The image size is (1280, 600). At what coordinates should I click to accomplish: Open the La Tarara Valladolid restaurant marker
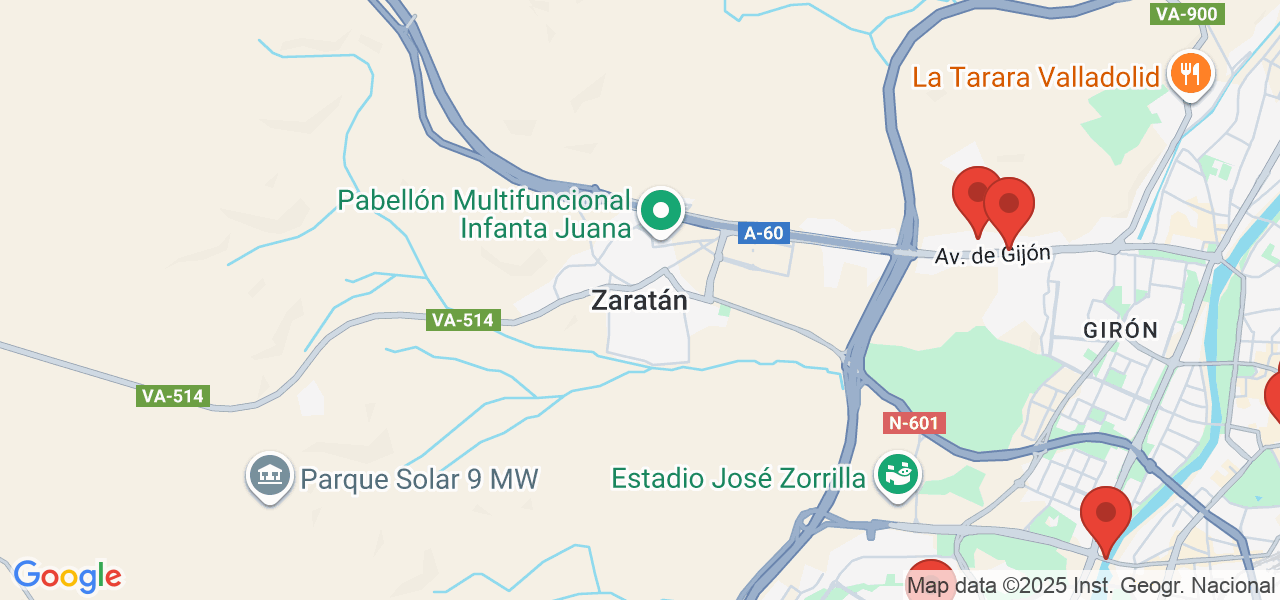tap(1190, 75)
